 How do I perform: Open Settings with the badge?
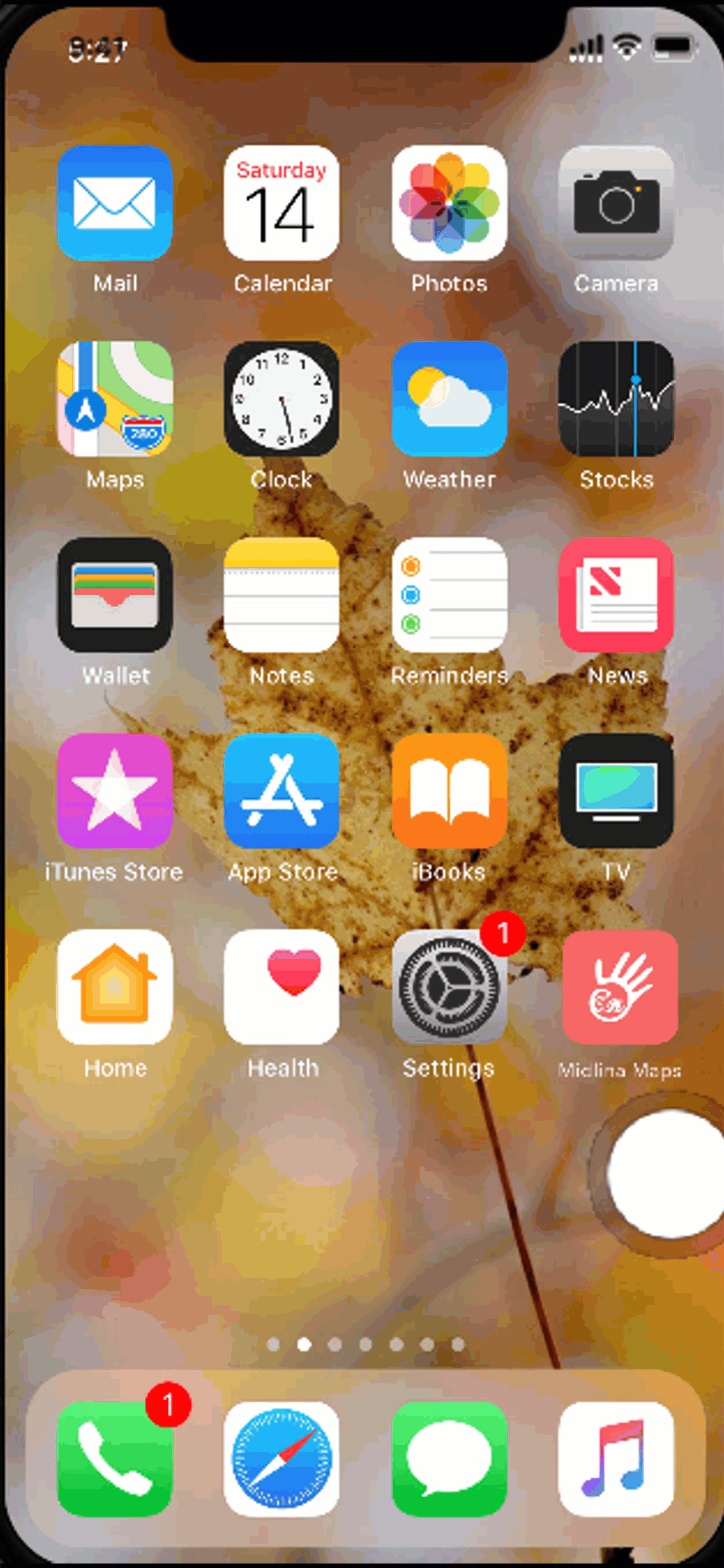[x=449, y=987]
